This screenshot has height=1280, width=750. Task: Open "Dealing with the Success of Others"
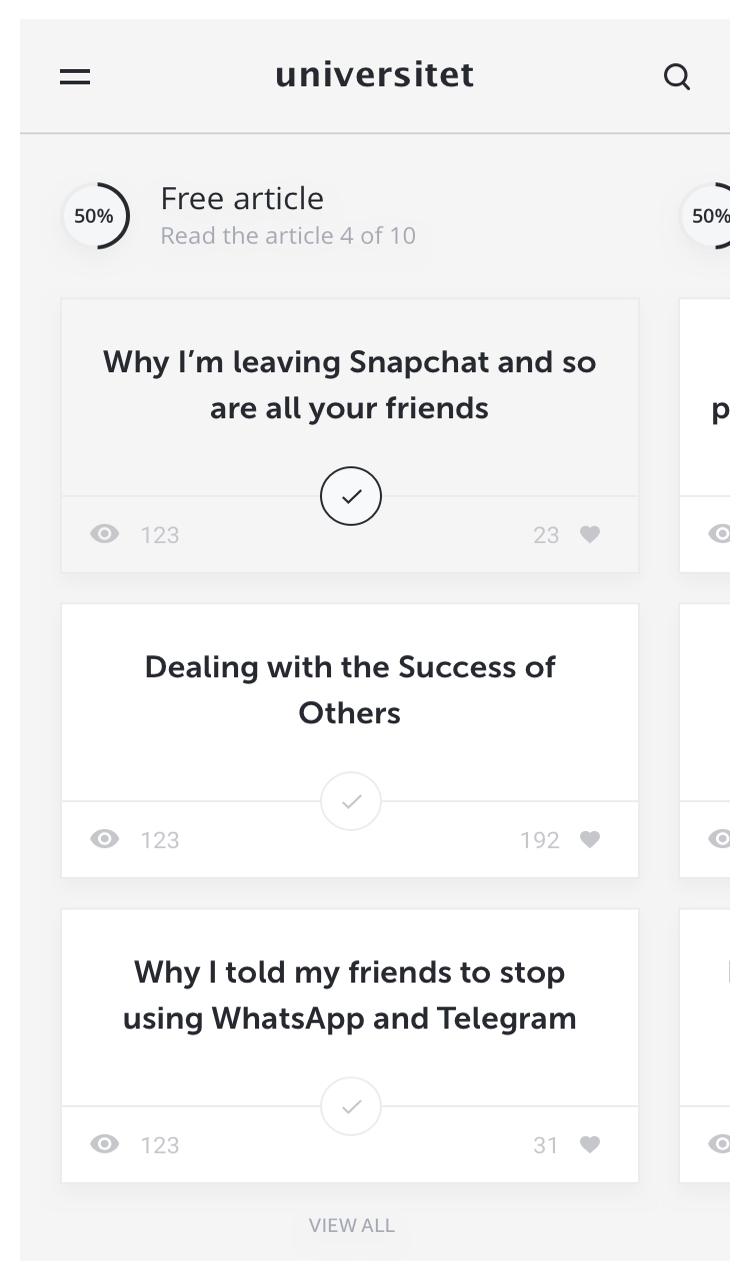tap(349, 690)
